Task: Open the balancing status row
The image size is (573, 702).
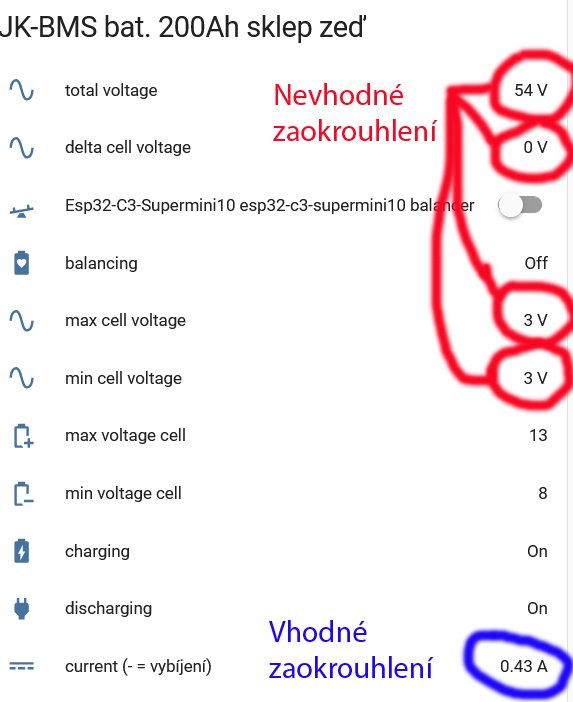Action: (x=278, y=263)
